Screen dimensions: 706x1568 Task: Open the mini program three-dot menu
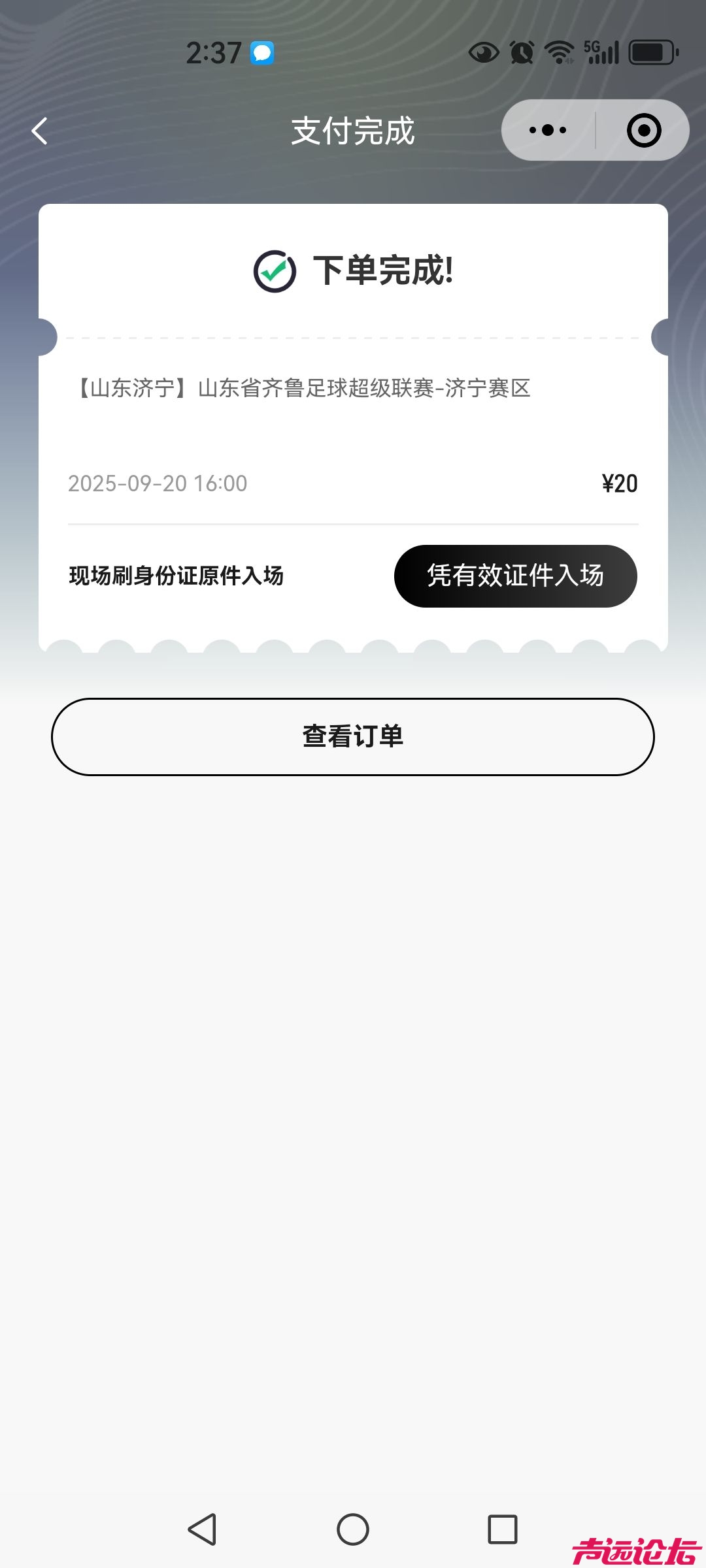click(548, 130)
